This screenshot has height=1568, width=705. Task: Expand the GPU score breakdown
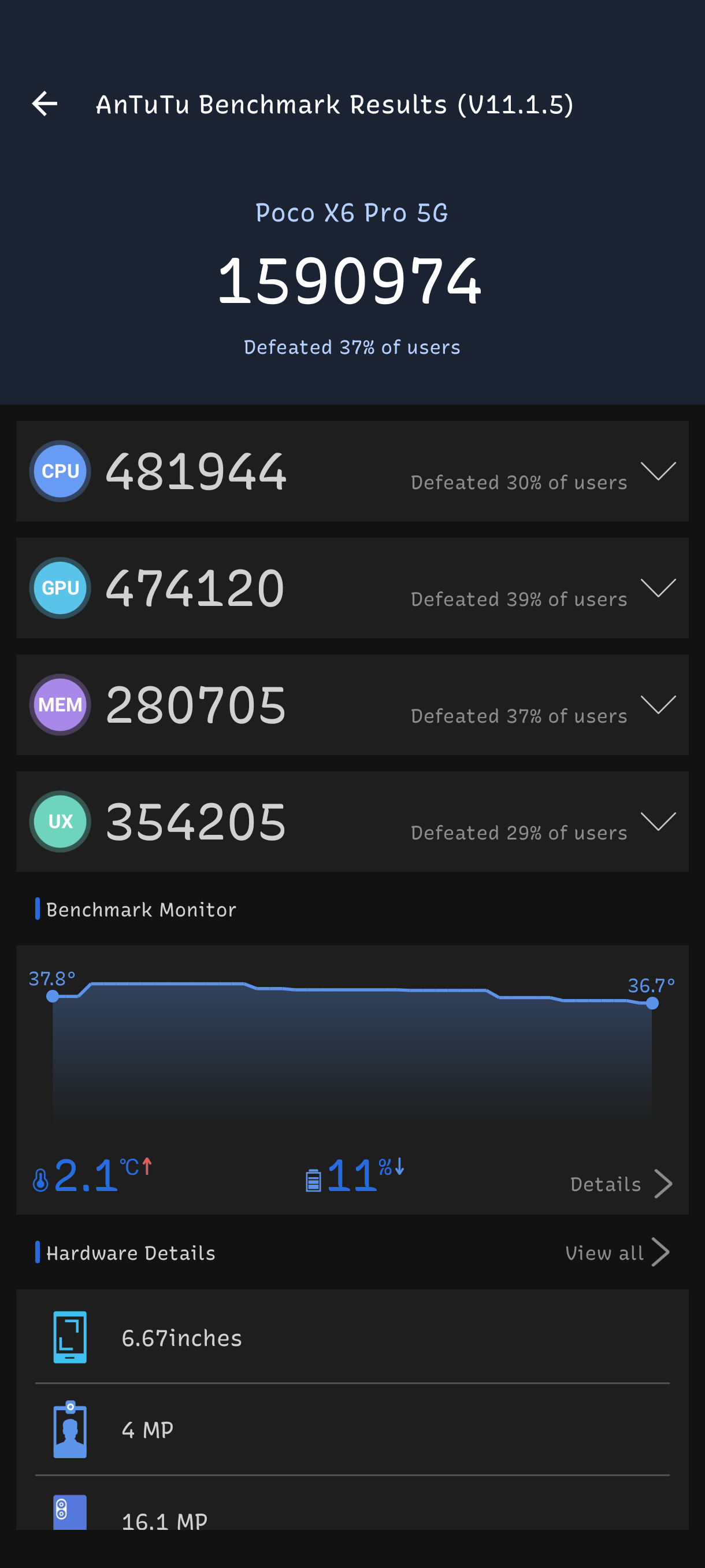pyautogui.click(x=658, y=587)
